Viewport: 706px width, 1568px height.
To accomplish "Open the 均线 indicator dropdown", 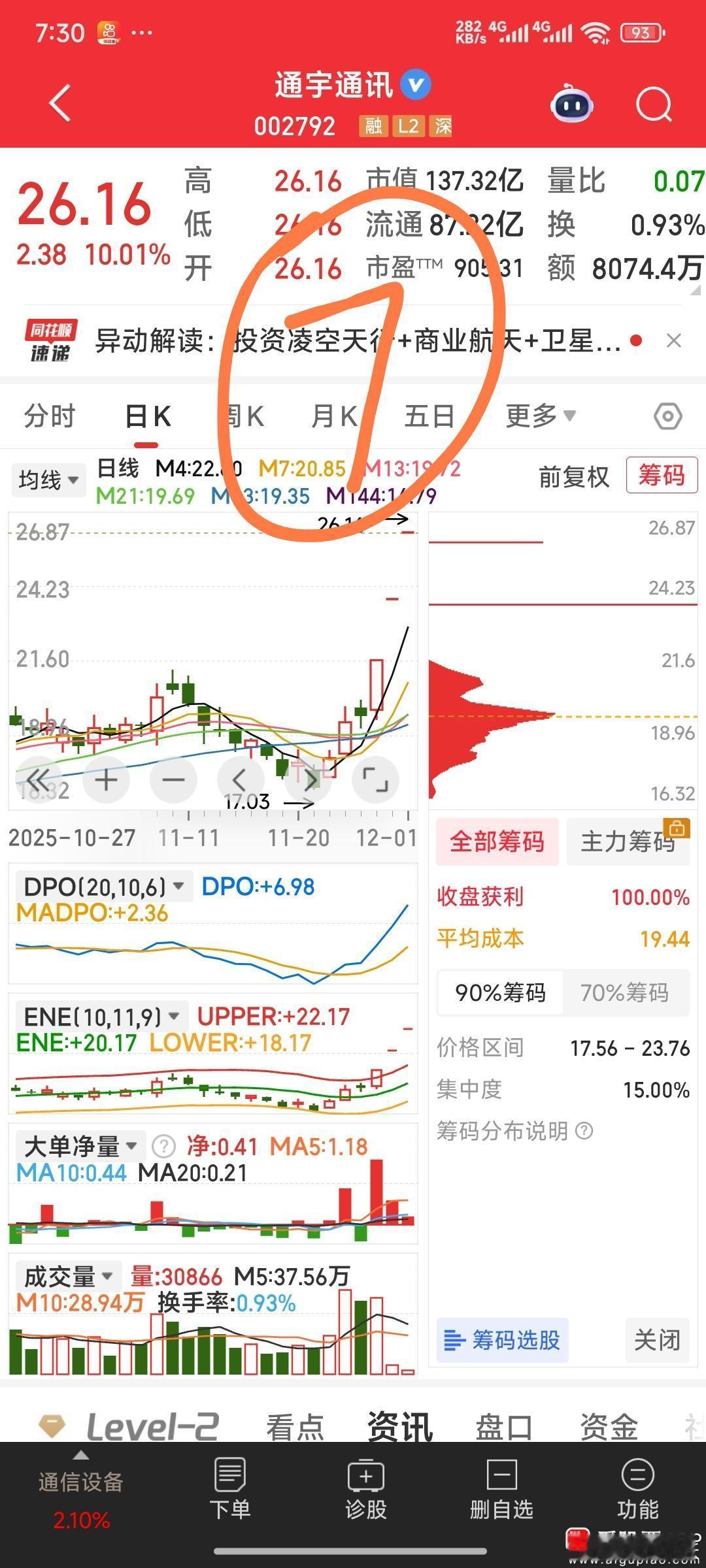I will click(x=48, y=480).
